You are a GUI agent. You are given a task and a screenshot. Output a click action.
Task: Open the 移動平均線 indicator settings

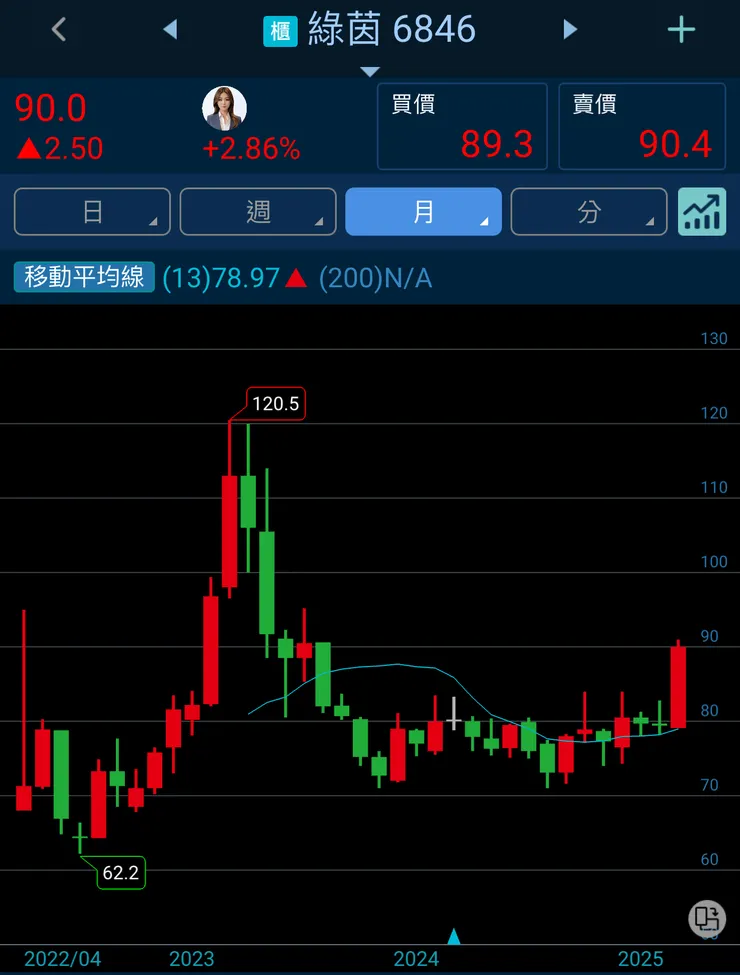[x=84, y=277]
